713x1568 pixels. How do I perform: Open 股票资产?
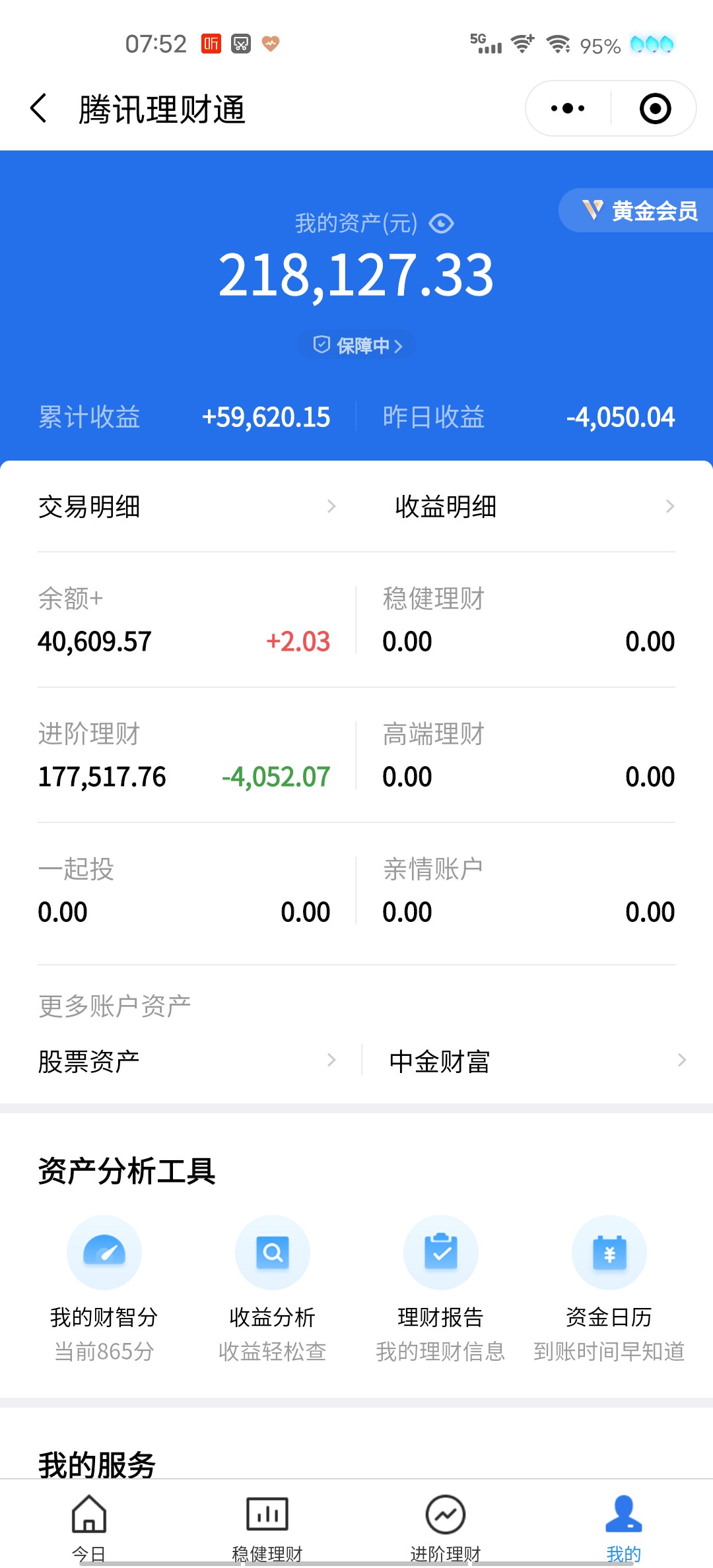tap(187, 1061)
